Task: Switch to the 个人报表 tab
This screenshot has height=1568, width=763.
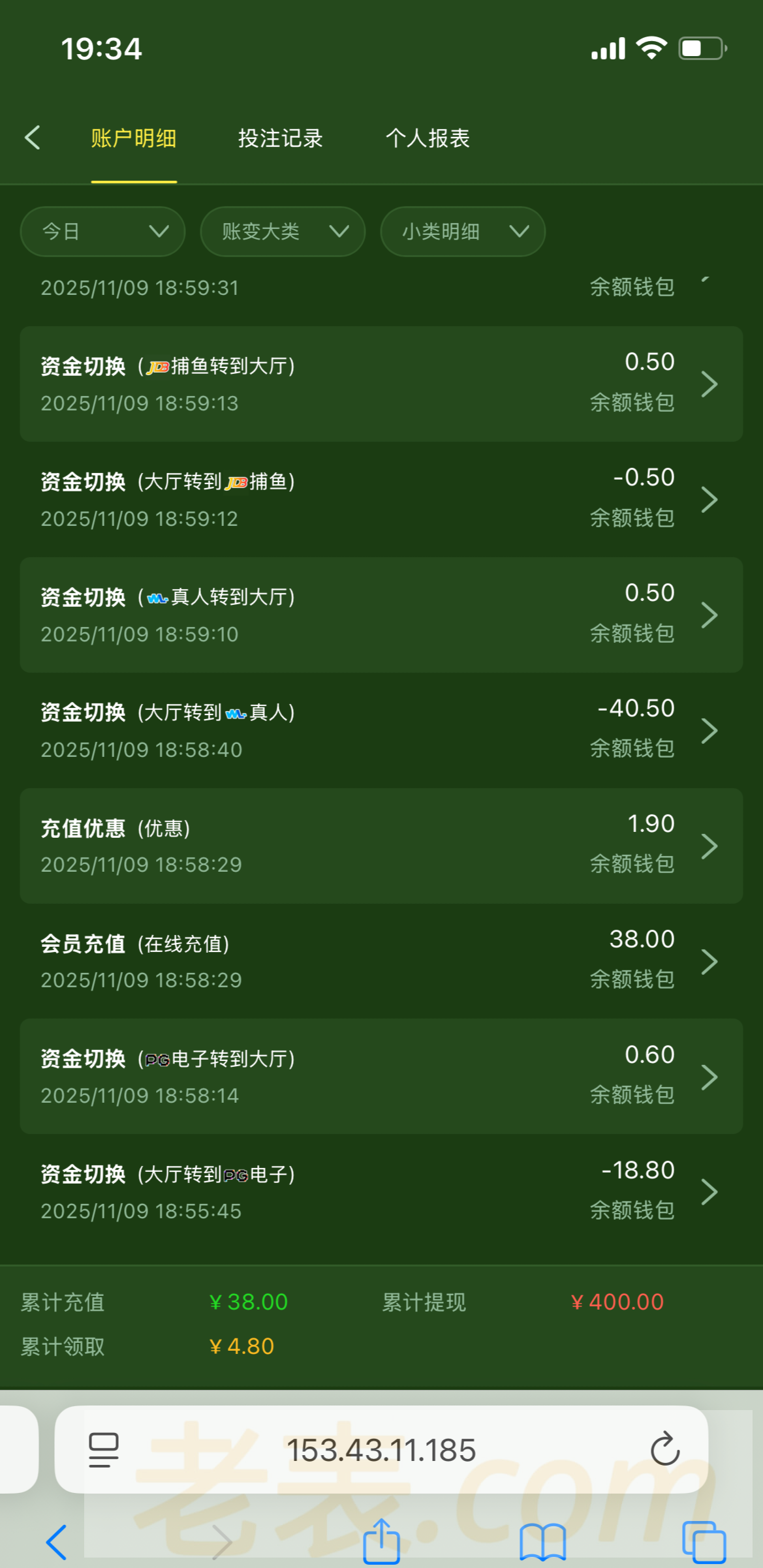Action: point(428,138)
